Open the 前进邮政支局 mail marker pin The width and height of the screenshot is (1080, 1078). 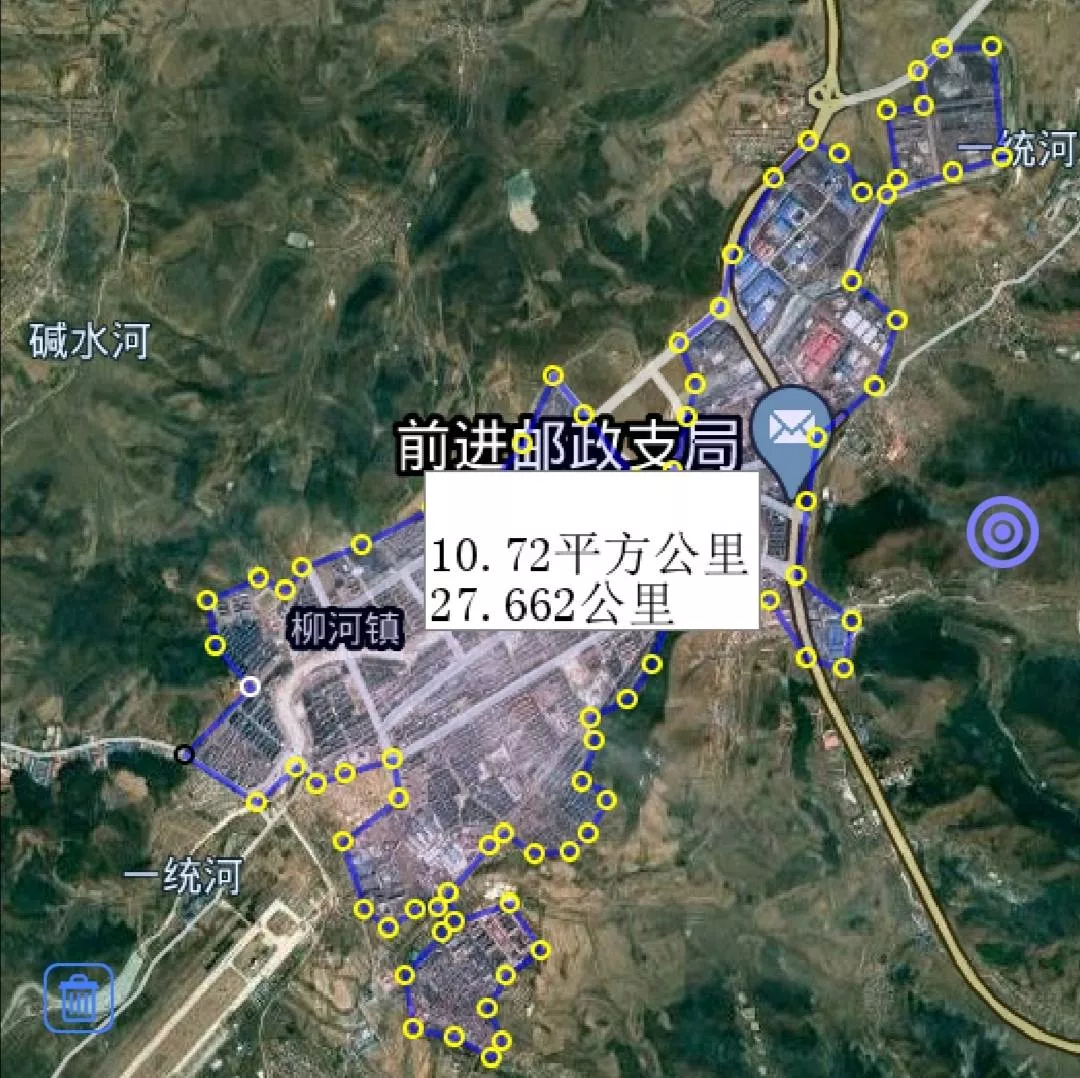(x=792, y=431)
